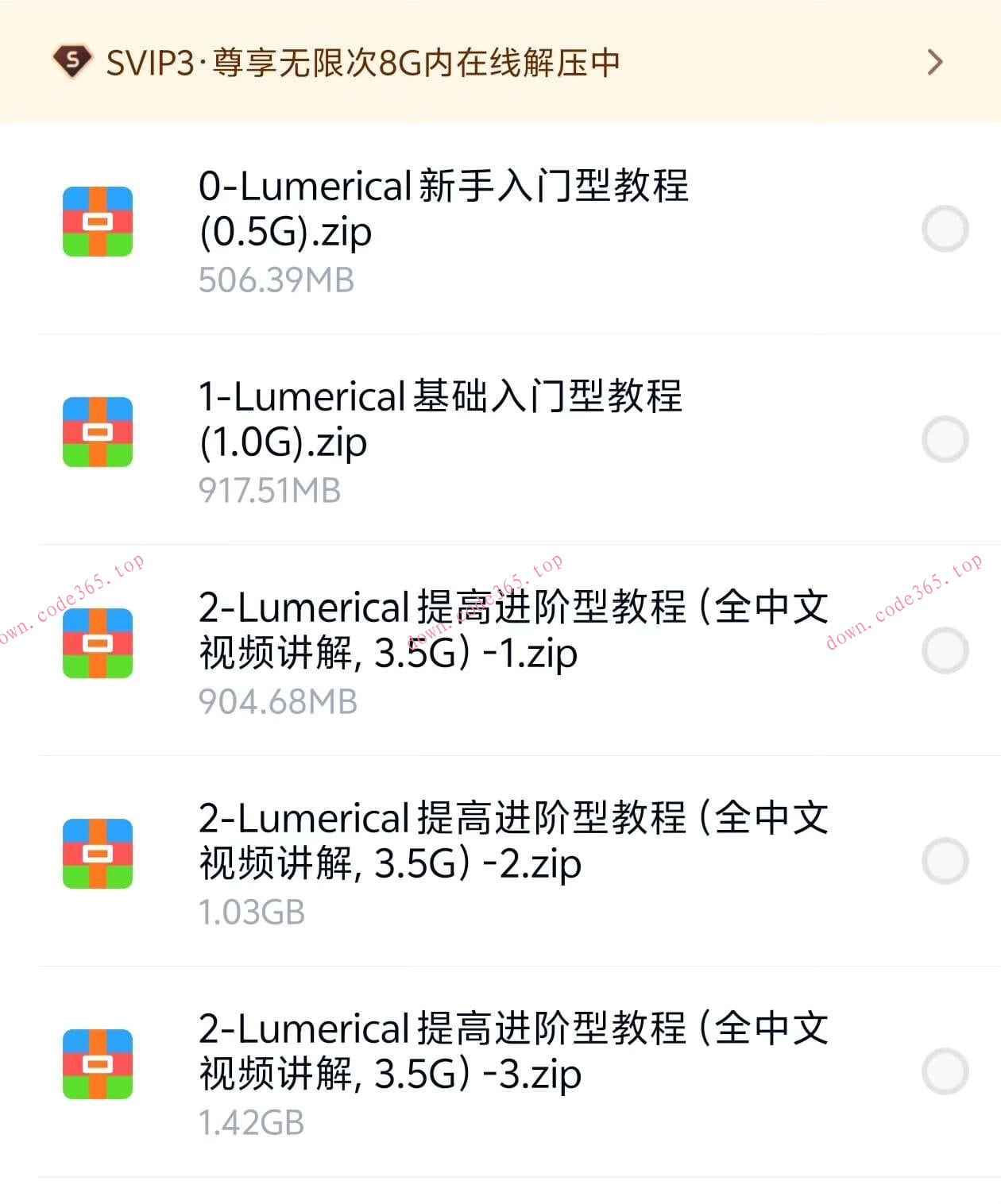This screenshot has width=1001, height=1204.
Task: Open 0-Lumerical 新手入门型教程 (0.5G).zip
Action: click(445, 210)
